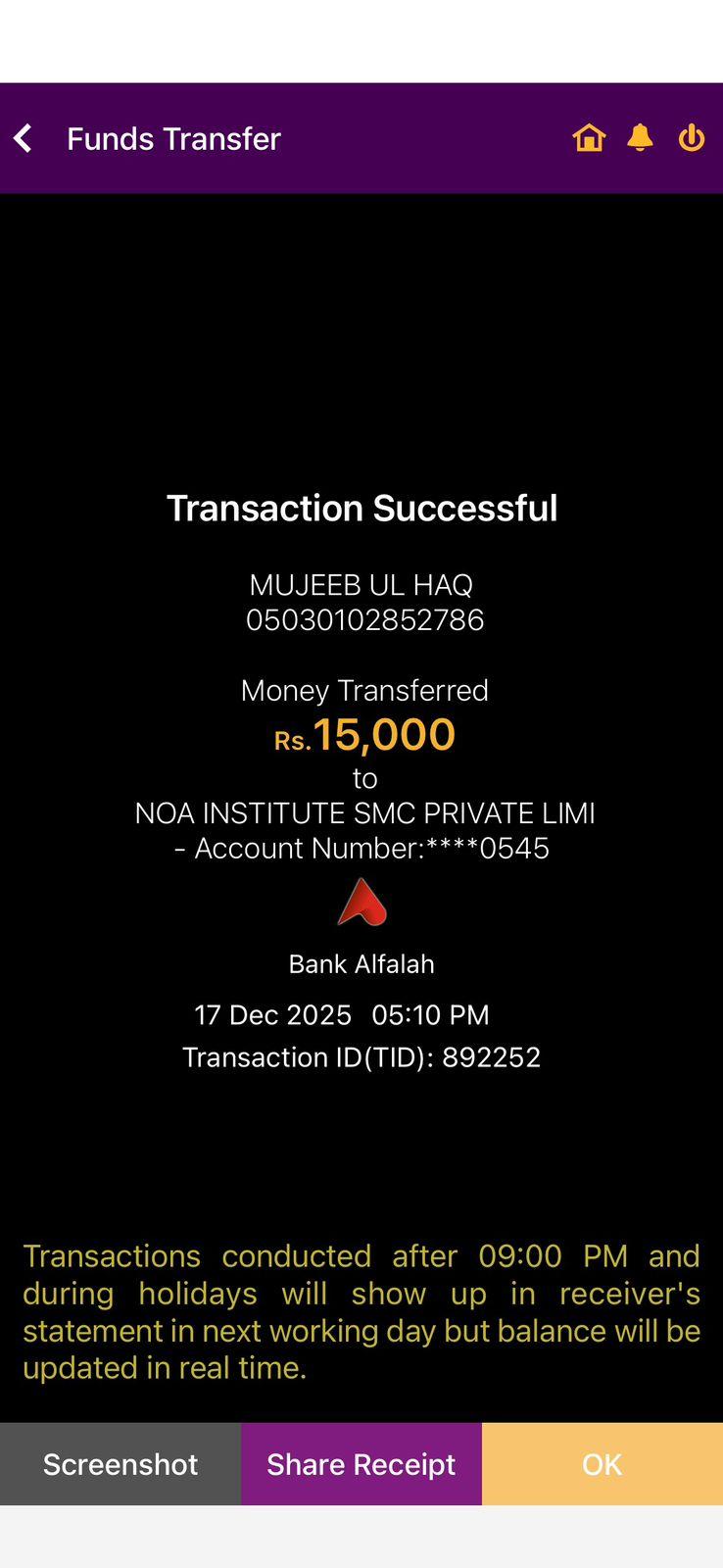Tap the power logout icon
The width and height of the screenshot is (723, 1568).
click(x=692, y=138)
